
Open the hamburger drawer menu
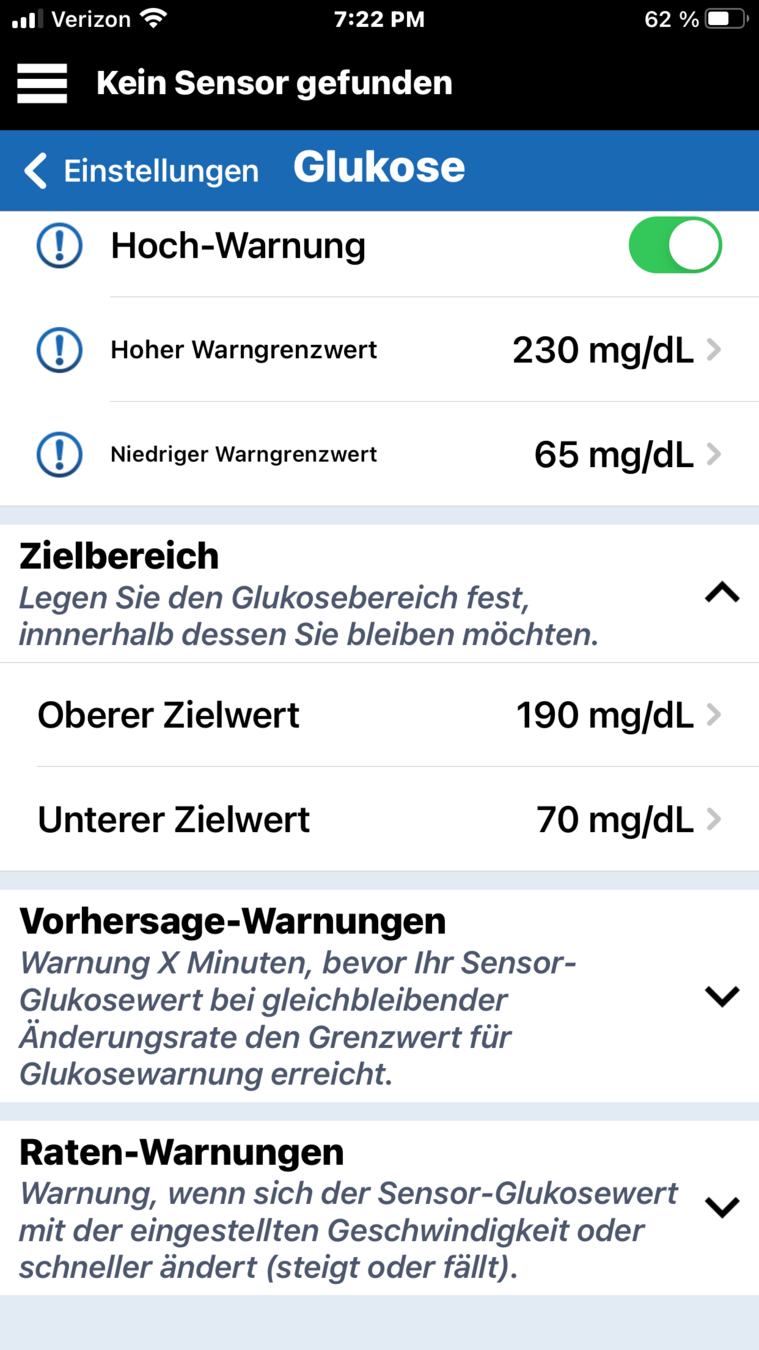tap(42, 83)
